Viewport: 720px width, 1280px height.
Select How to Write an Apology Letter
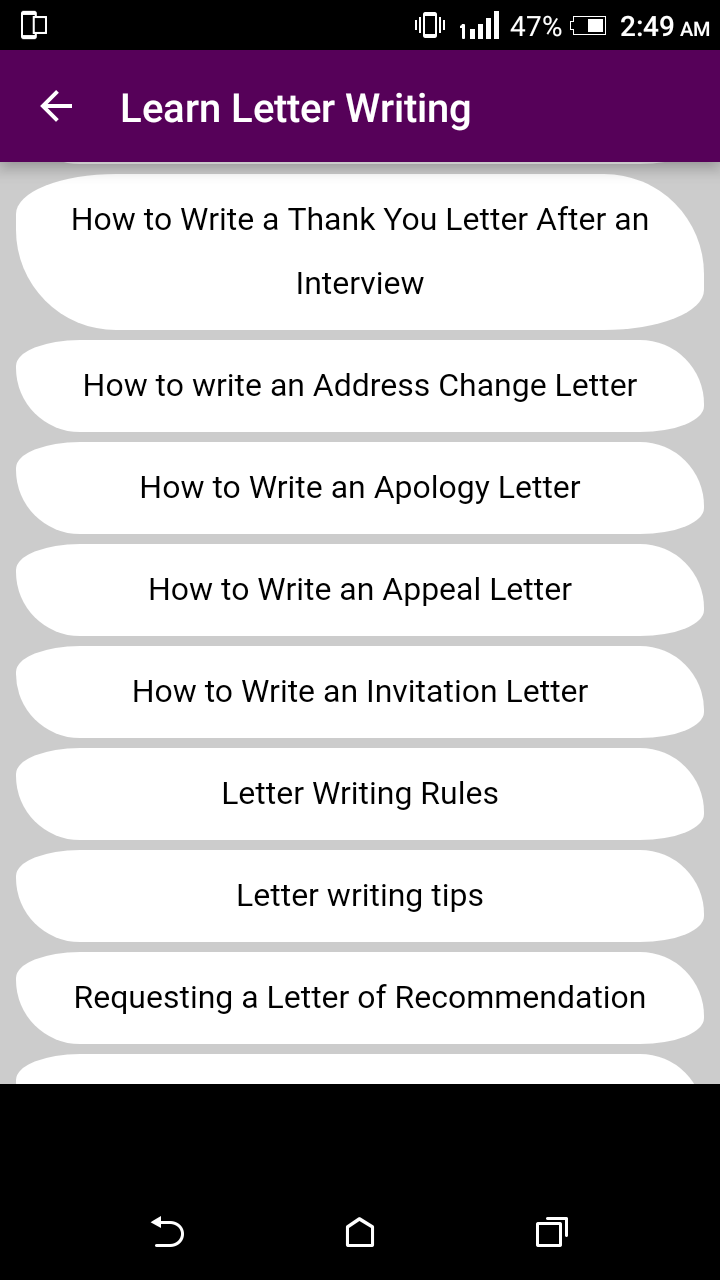pos(360,488)
